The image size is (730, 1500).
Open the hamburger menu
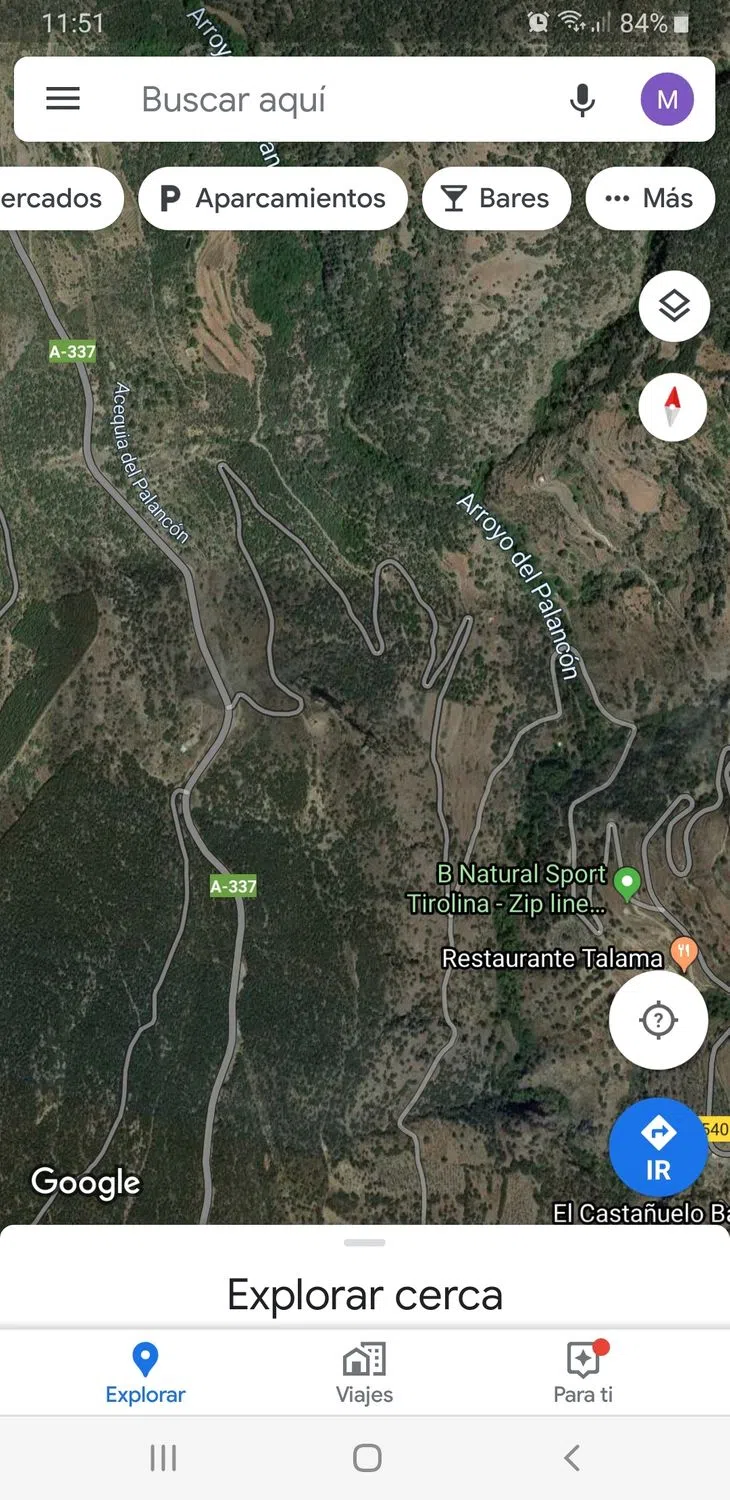pos(63,99)
